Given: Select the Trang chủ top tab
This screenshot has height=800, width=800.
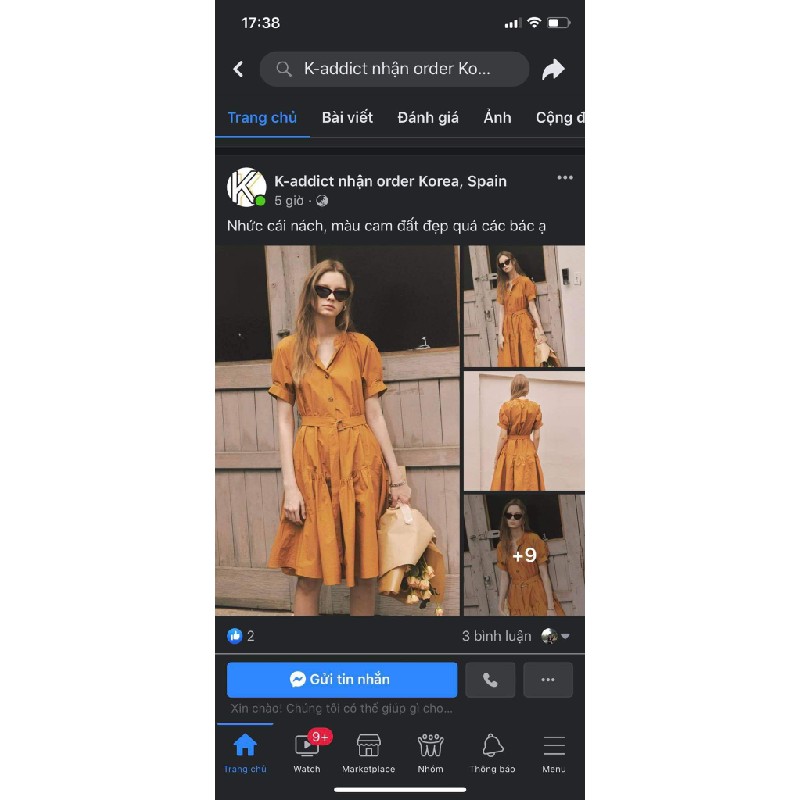Looking at the screenshot, I should (262, 118).
